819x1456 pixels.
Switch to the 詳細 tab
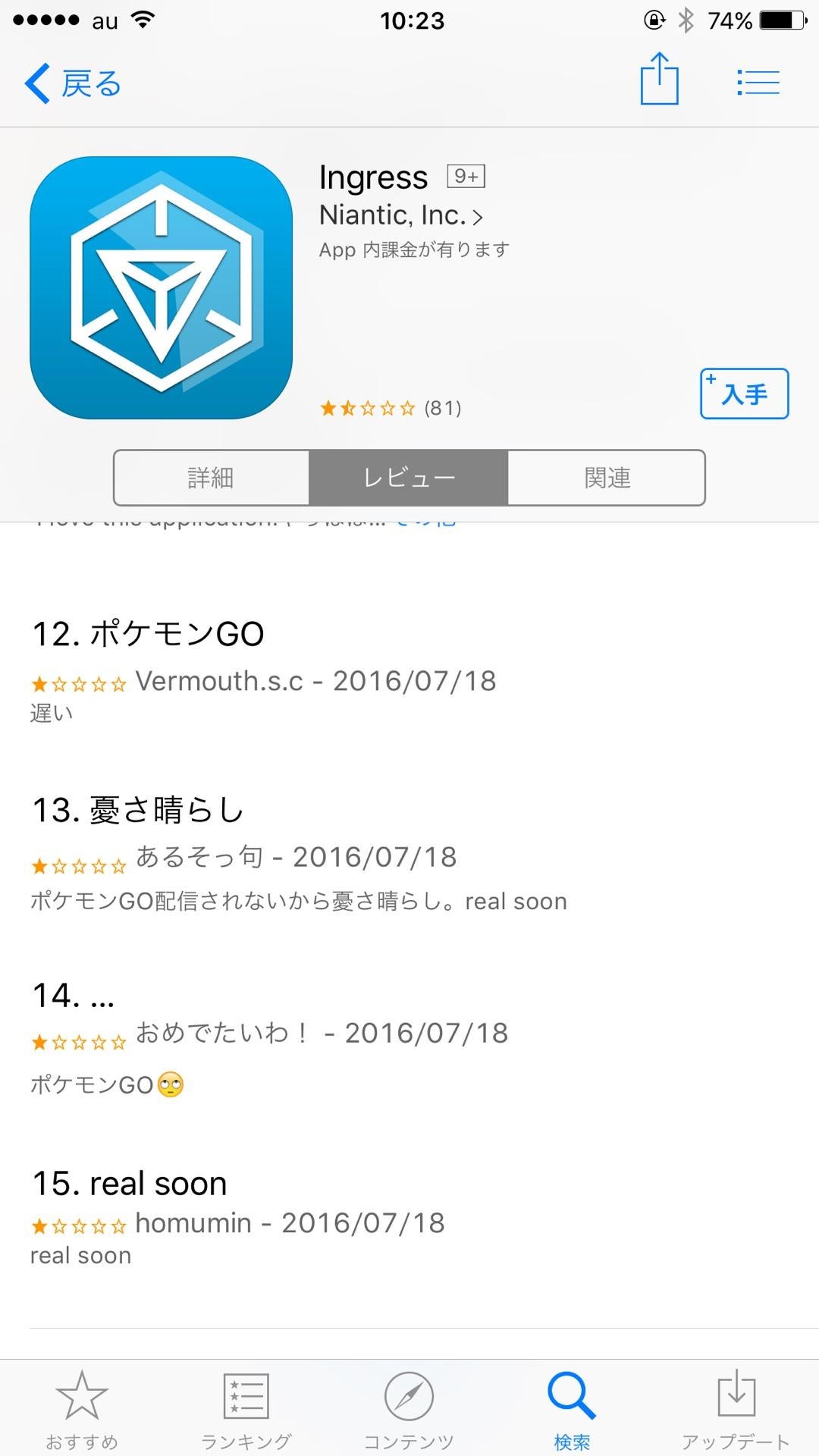click(209, 478)
